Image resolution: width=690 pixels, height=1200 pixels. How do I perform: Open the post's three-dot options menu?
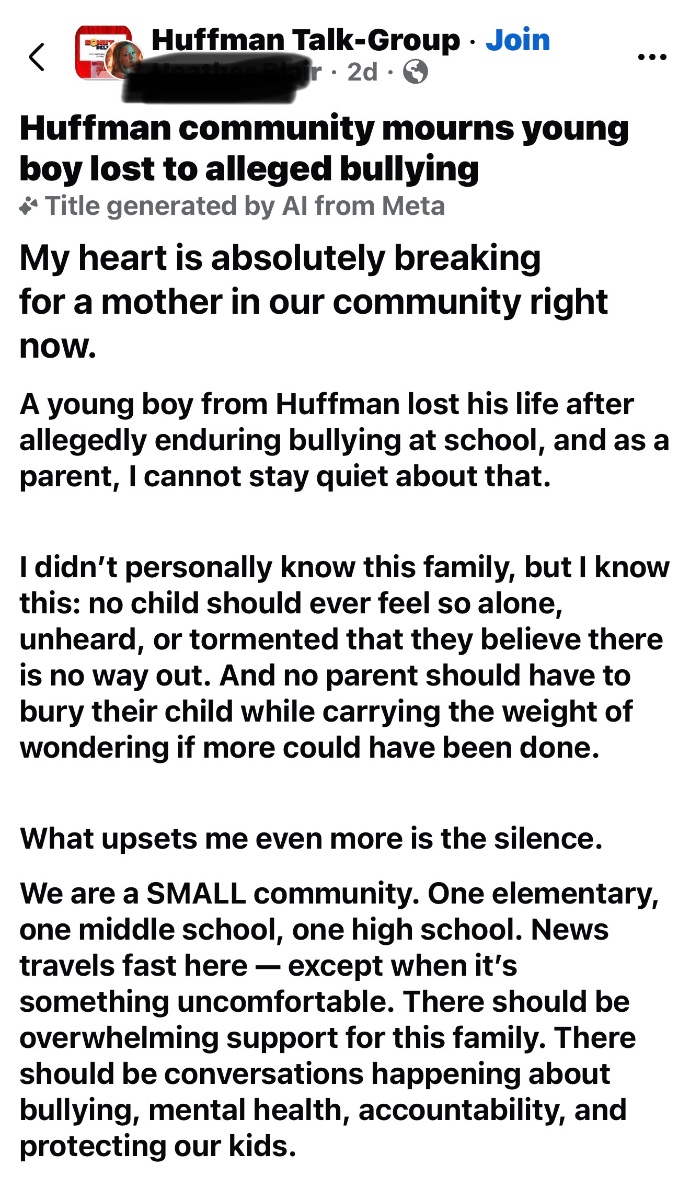[651, 57]
